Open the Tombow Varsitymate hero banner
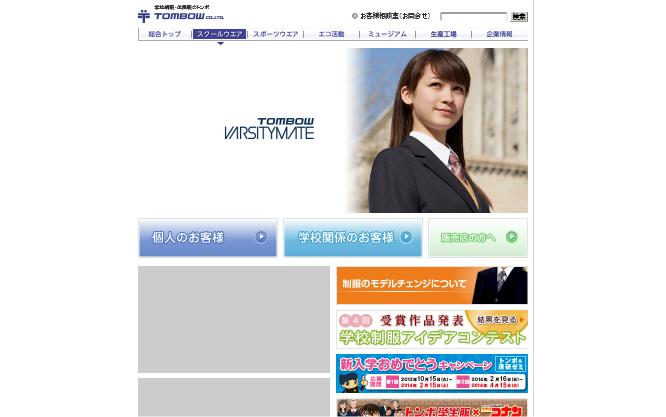The height and width of the screenshot is (417, 666). coord(333,130)
